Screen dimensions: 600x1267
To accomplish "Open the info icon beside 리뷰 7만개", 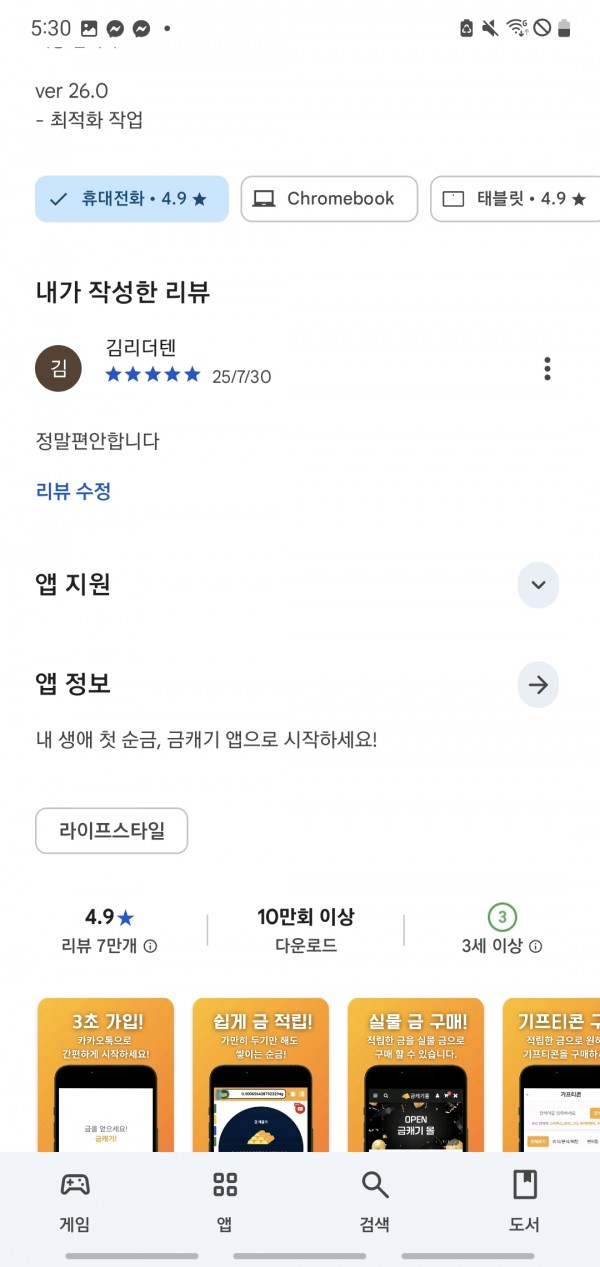I will 150,946.
